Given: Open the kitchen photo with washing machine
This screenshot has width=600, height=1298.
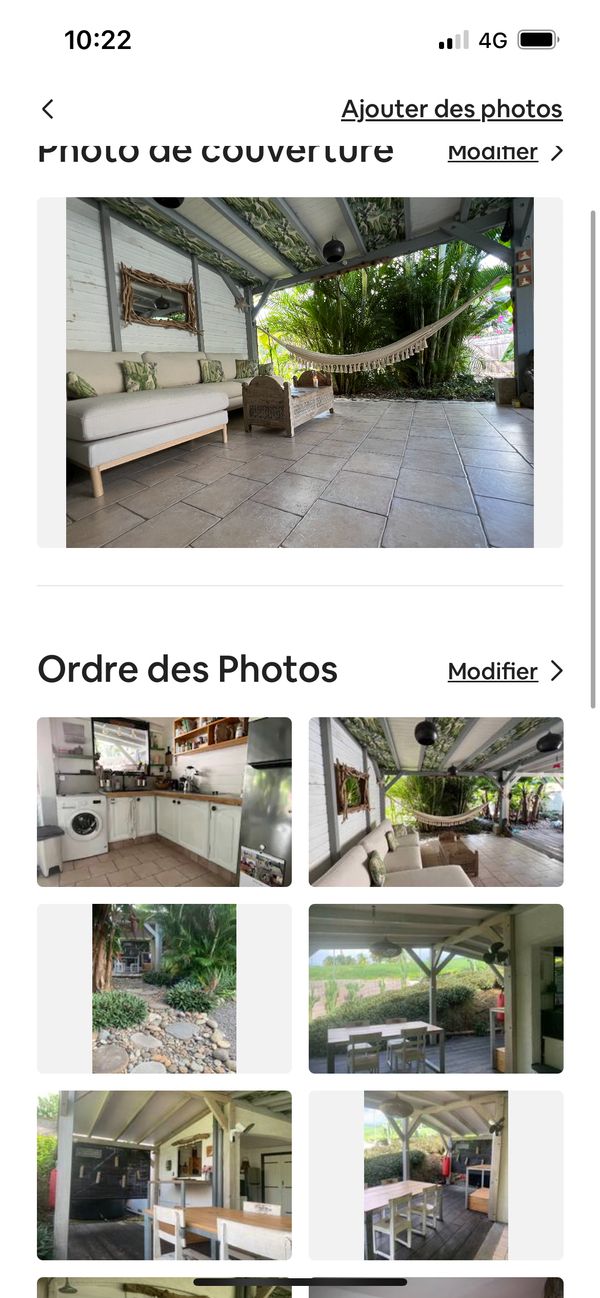Looking at the screenshot, I should coord(164,802).
